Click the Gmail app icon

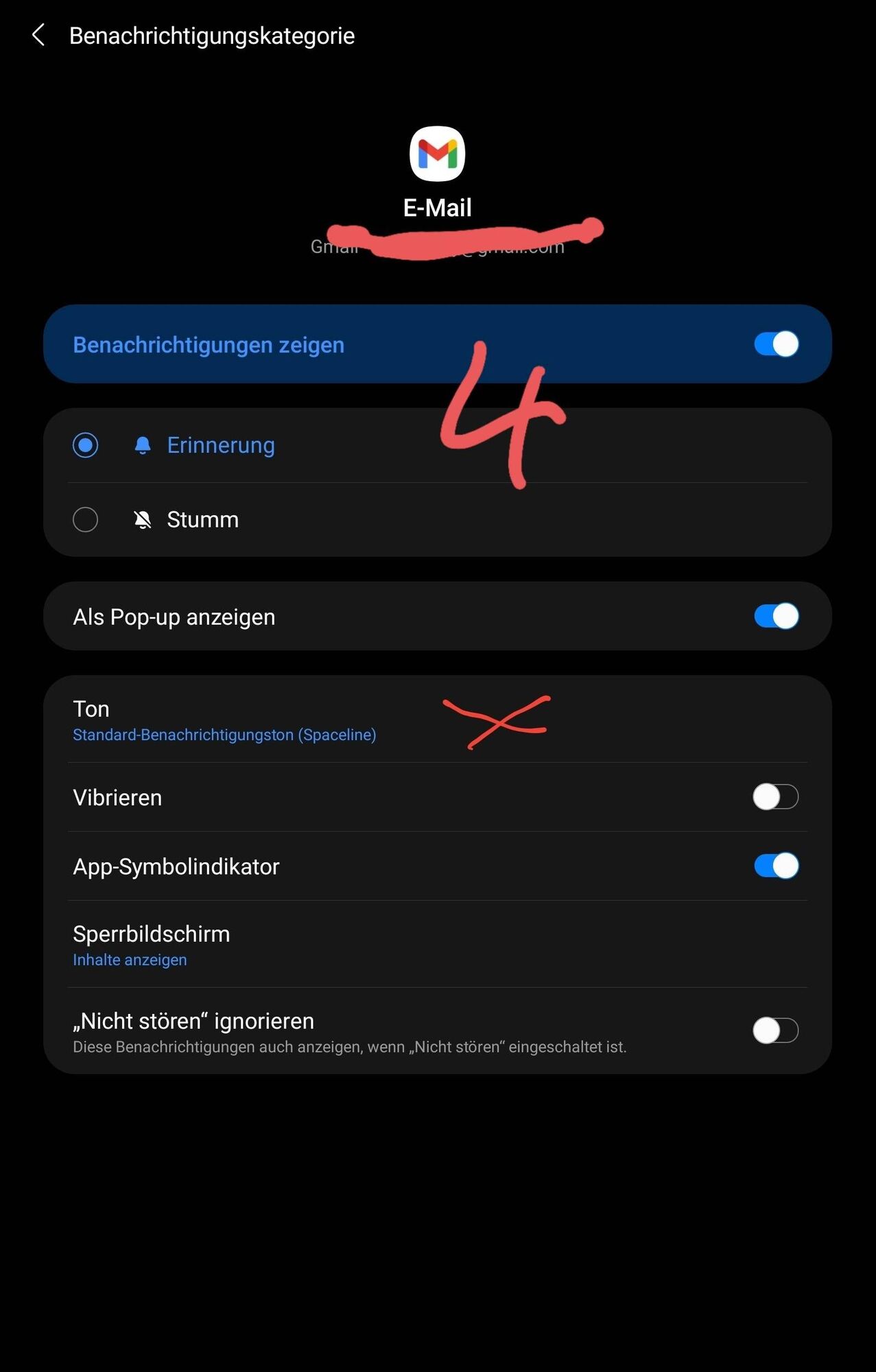tap(438, 153)
